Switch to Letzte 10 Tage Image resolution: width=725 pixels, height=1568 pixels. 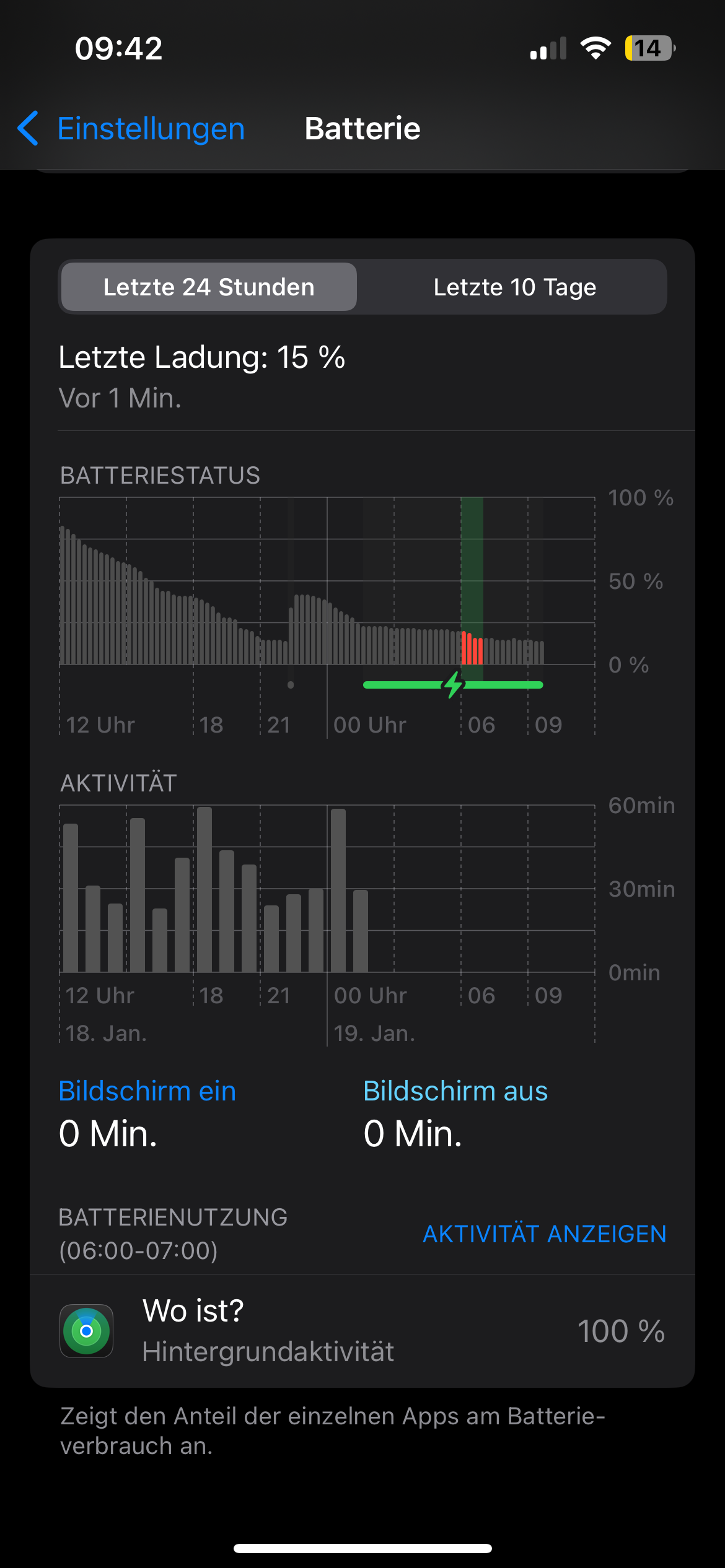(x=514, y=287)
